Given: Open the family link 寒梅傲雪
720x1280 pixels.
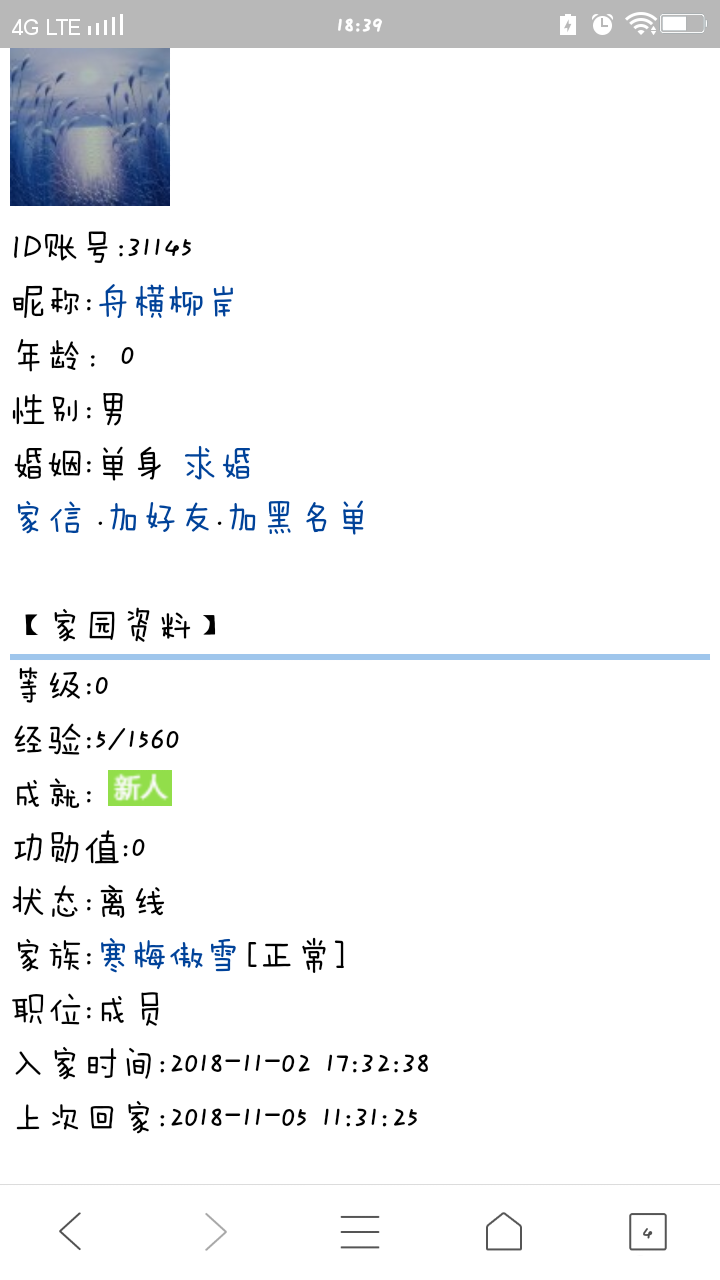Looking at the screenshot, I should [168, 957].
